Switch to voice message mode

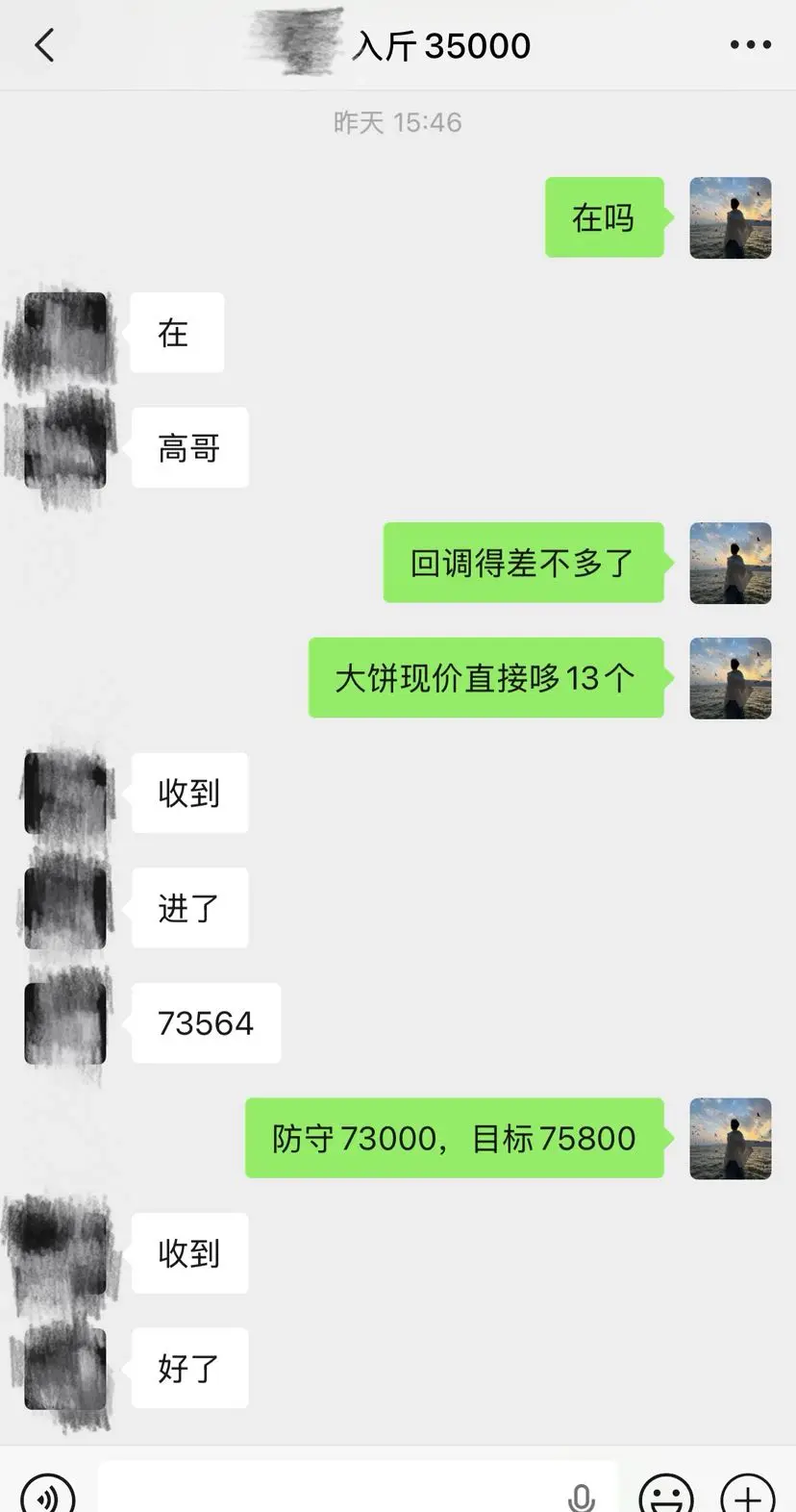(x=46, y=1494)
